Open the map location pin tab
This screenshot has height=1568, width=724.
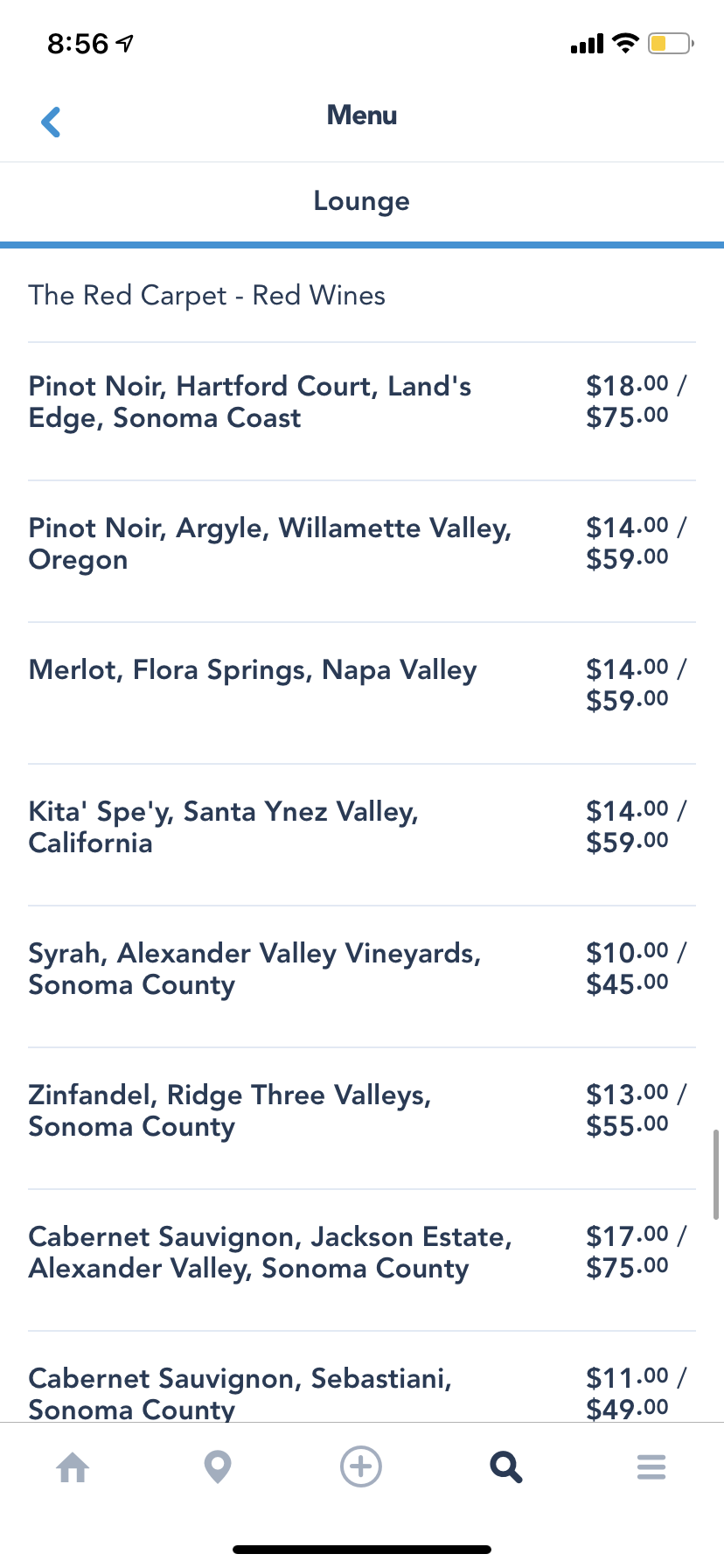[217, 1466]
